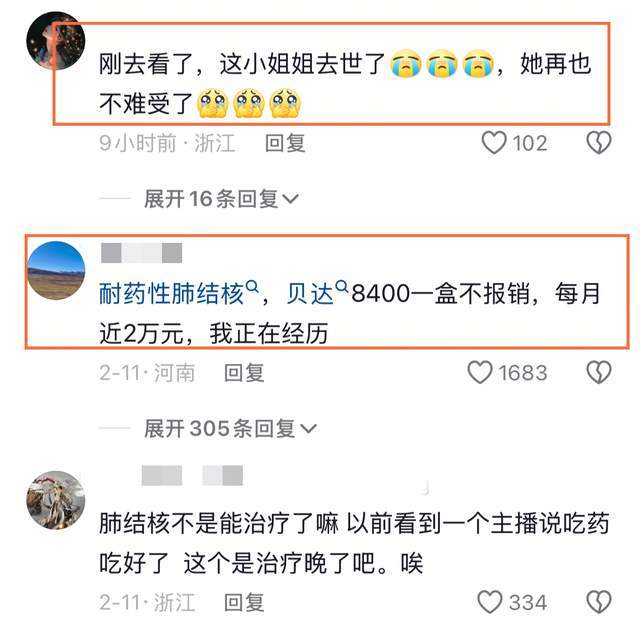
Task: Dislike the comment with 1683 likes
Action: click(598, 373)
